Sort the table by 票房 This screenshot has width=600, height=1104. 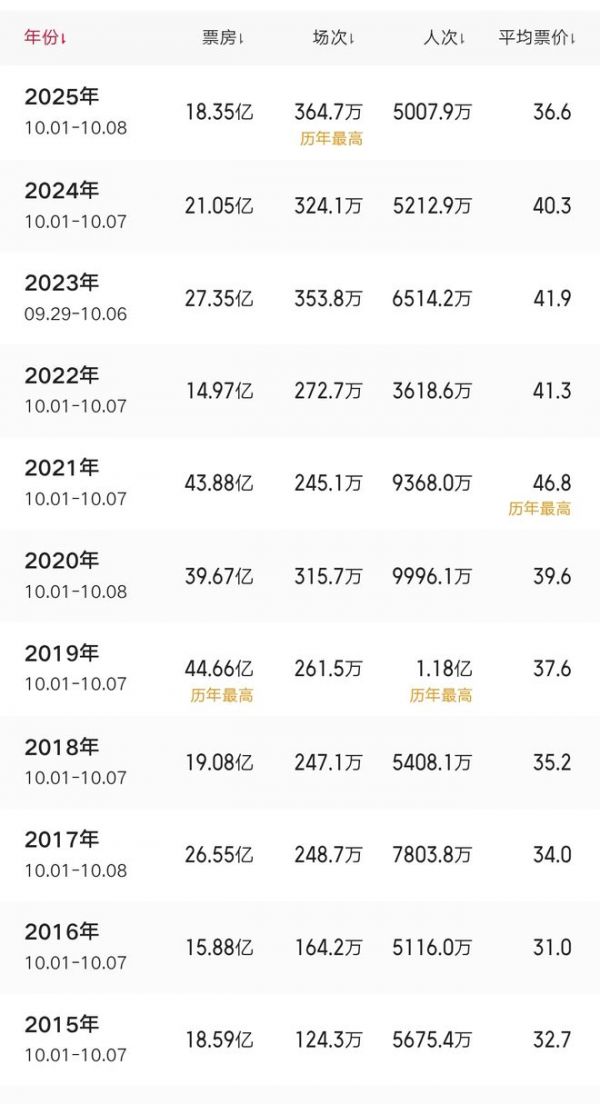[x=224, y=38]
